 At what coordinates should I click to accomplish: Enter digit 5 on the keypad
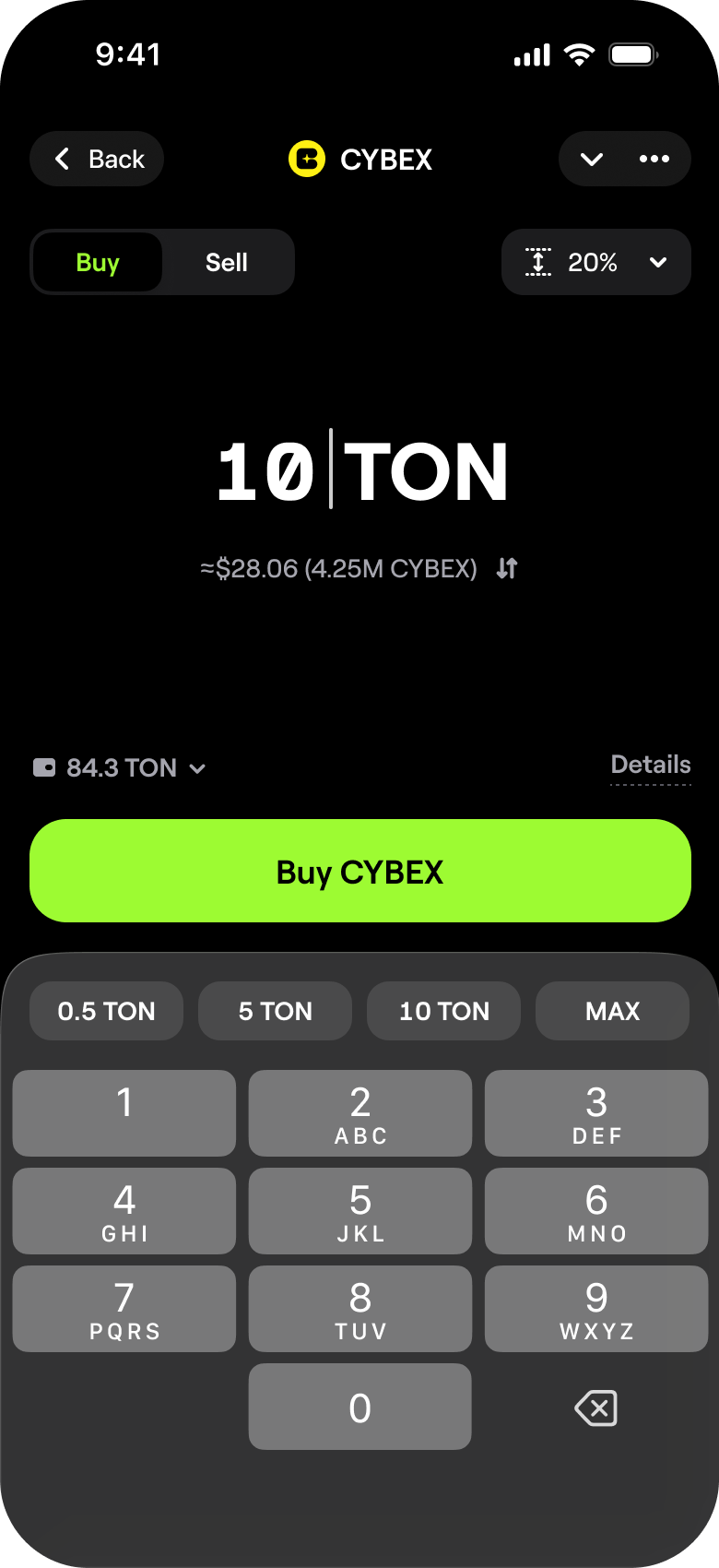point(360,1211)
